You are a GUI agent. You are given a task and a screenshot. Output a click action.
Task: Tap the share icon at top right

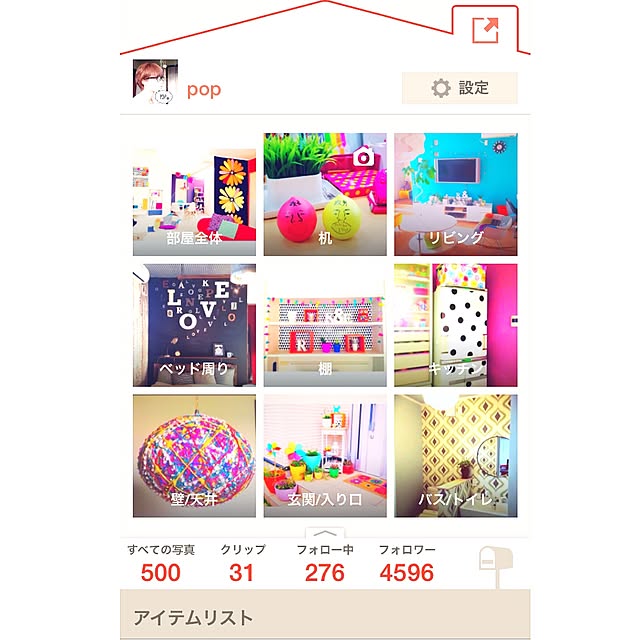pyautogui.click(x=485, y=29)
